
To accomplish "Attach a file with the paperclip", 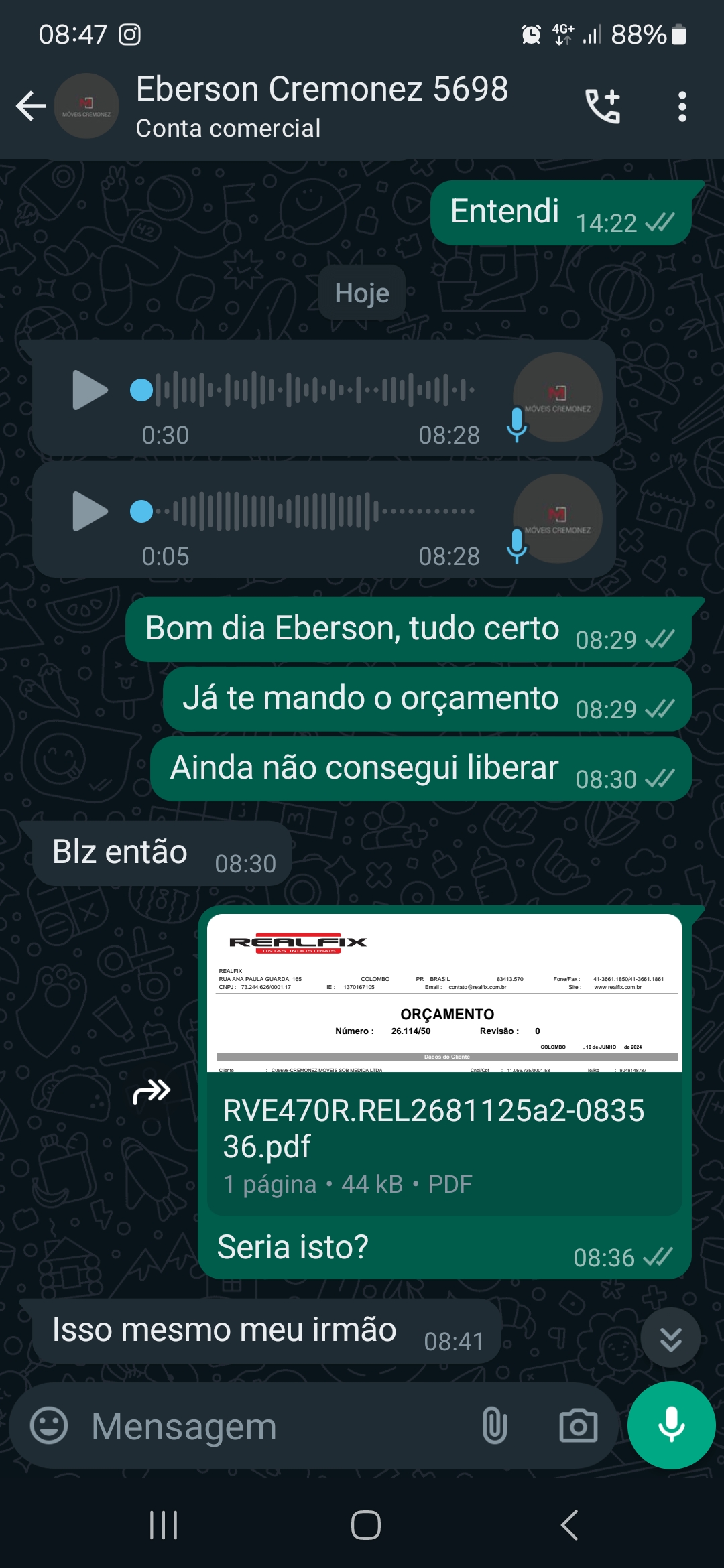I will tap(494, 1425).
